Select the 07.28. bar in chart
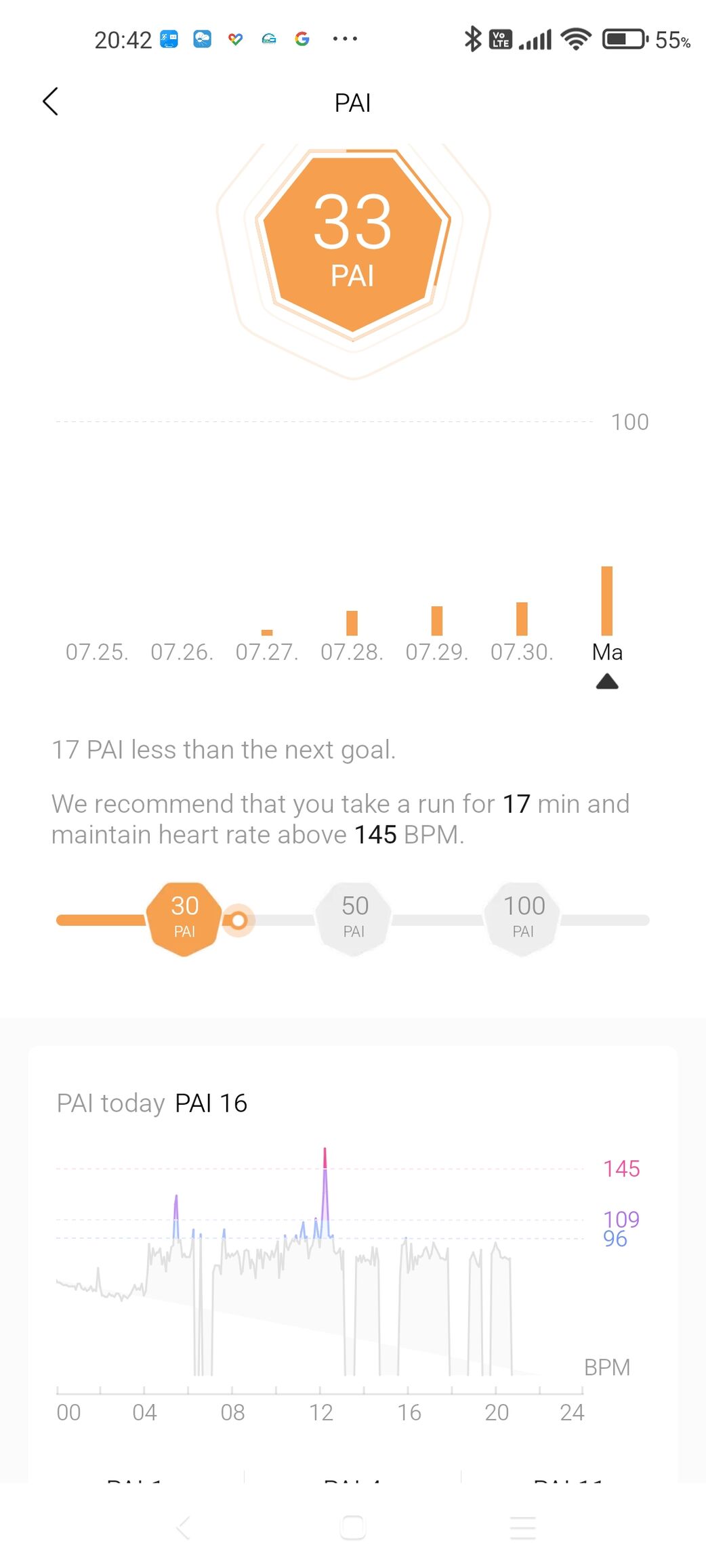This screenshot has height=1568, width=706. [x=352, y=623]
